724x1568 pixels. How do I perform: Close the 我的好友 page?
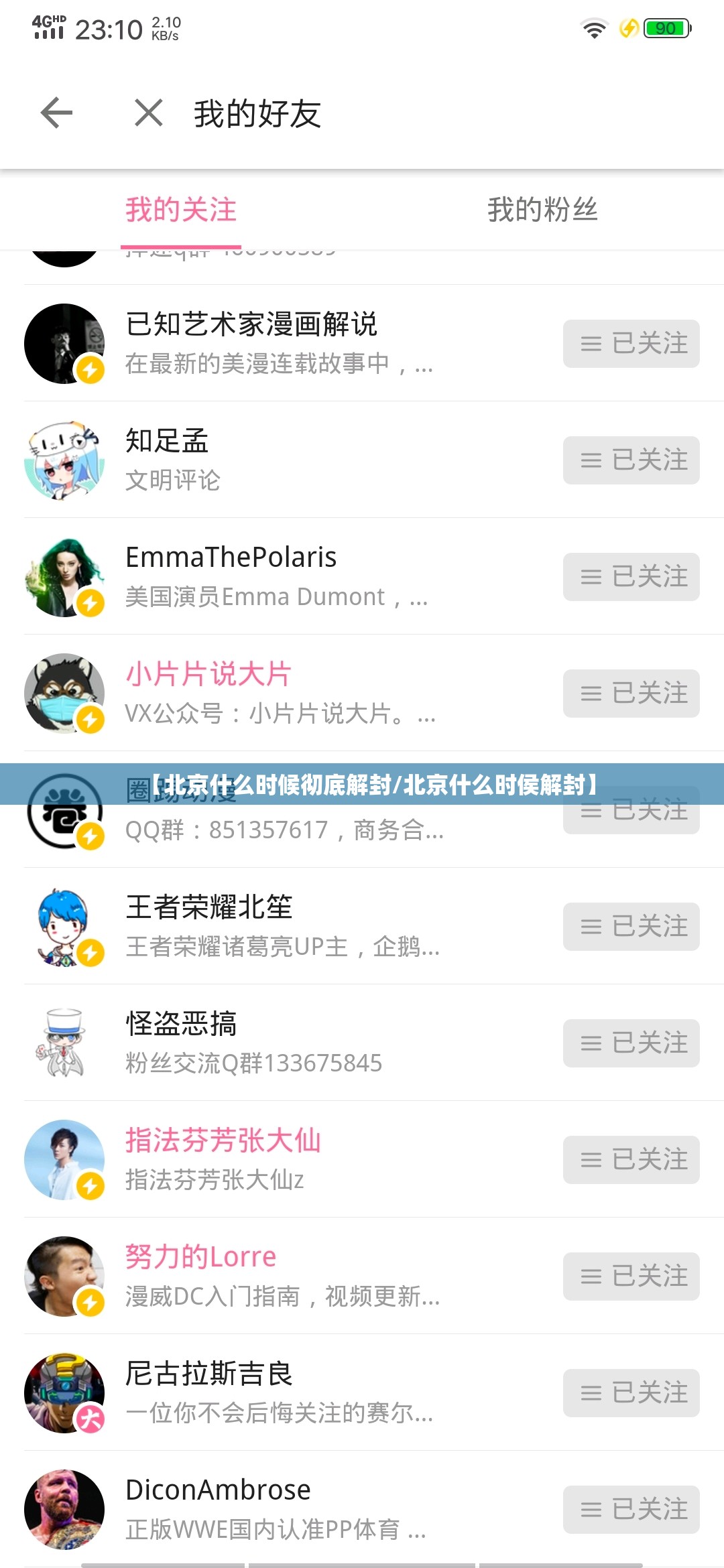(x=149, y=113)
